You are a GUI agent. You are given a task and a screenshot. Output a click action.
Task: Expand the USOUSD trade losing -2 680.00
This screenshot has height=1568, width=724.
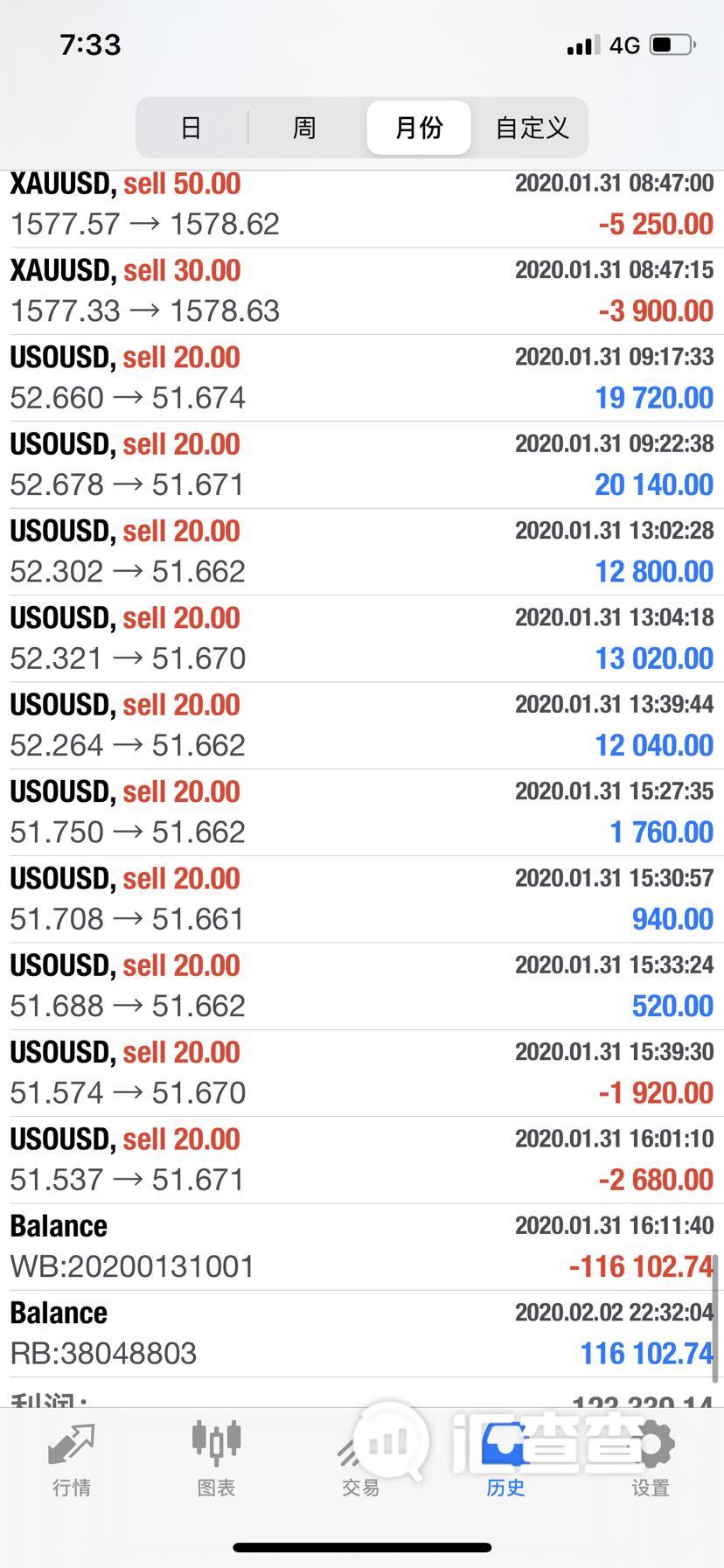(x=362, y=1160)
